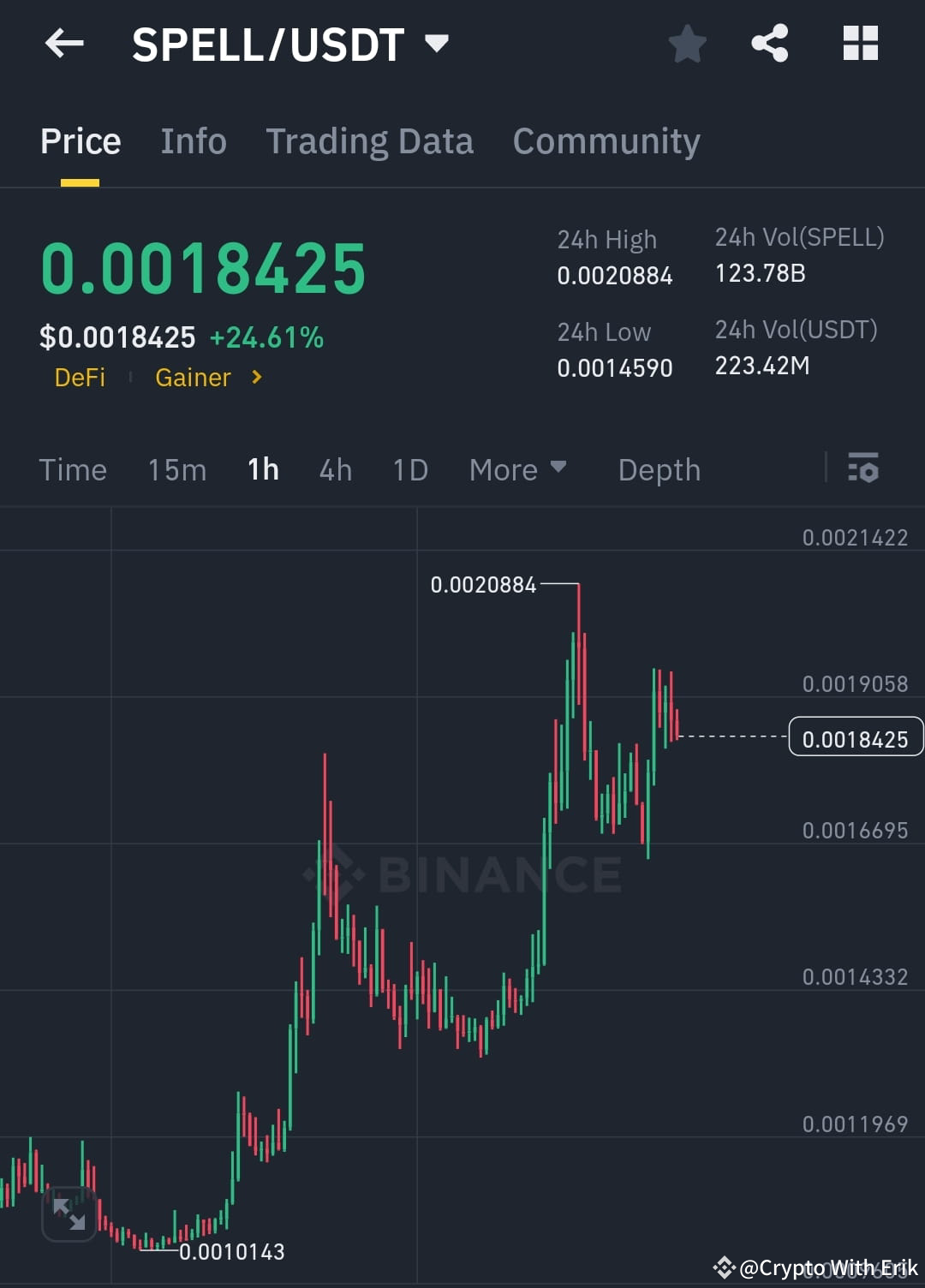Switch to the Trading Data tab

click(370, 140)
